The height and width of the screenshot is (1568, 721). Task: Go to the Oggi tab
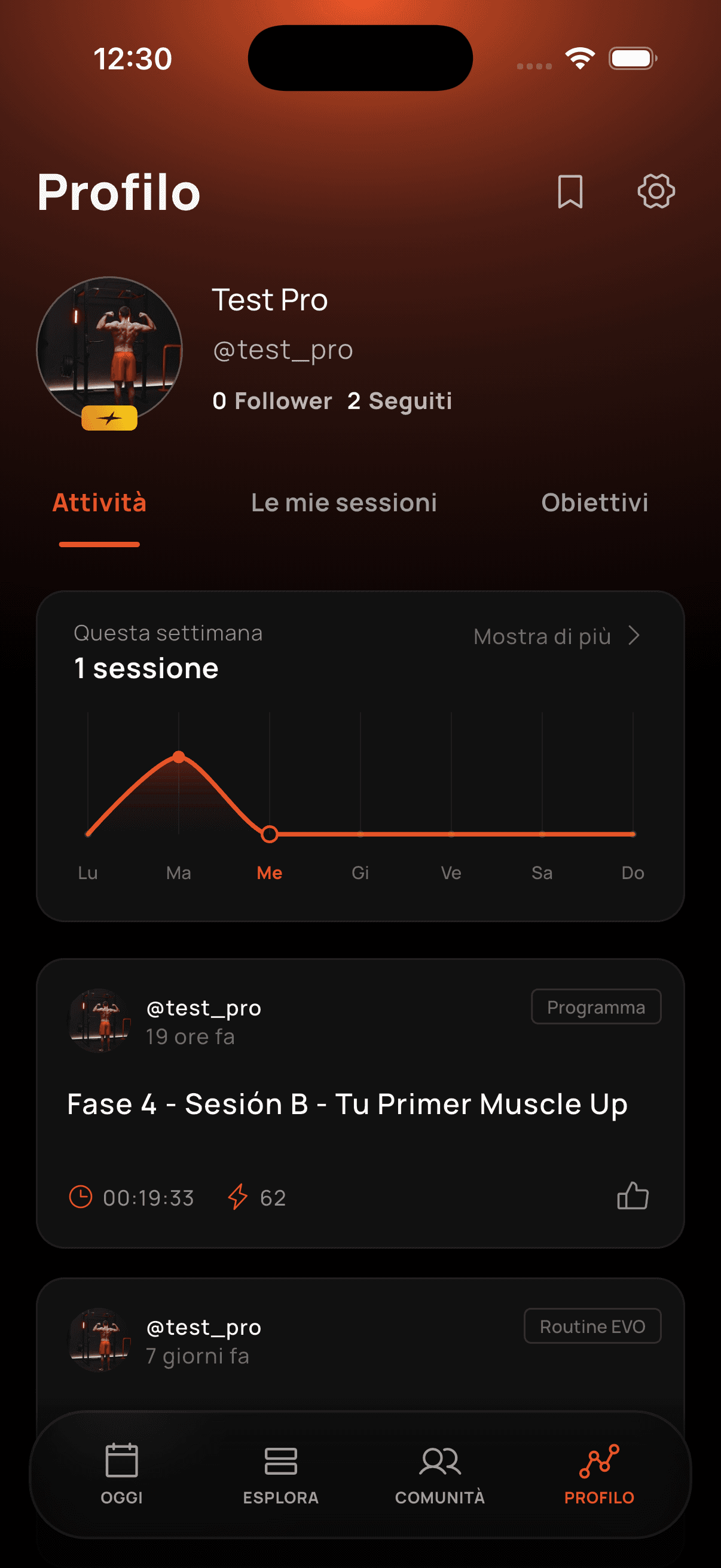point(122,1473)
